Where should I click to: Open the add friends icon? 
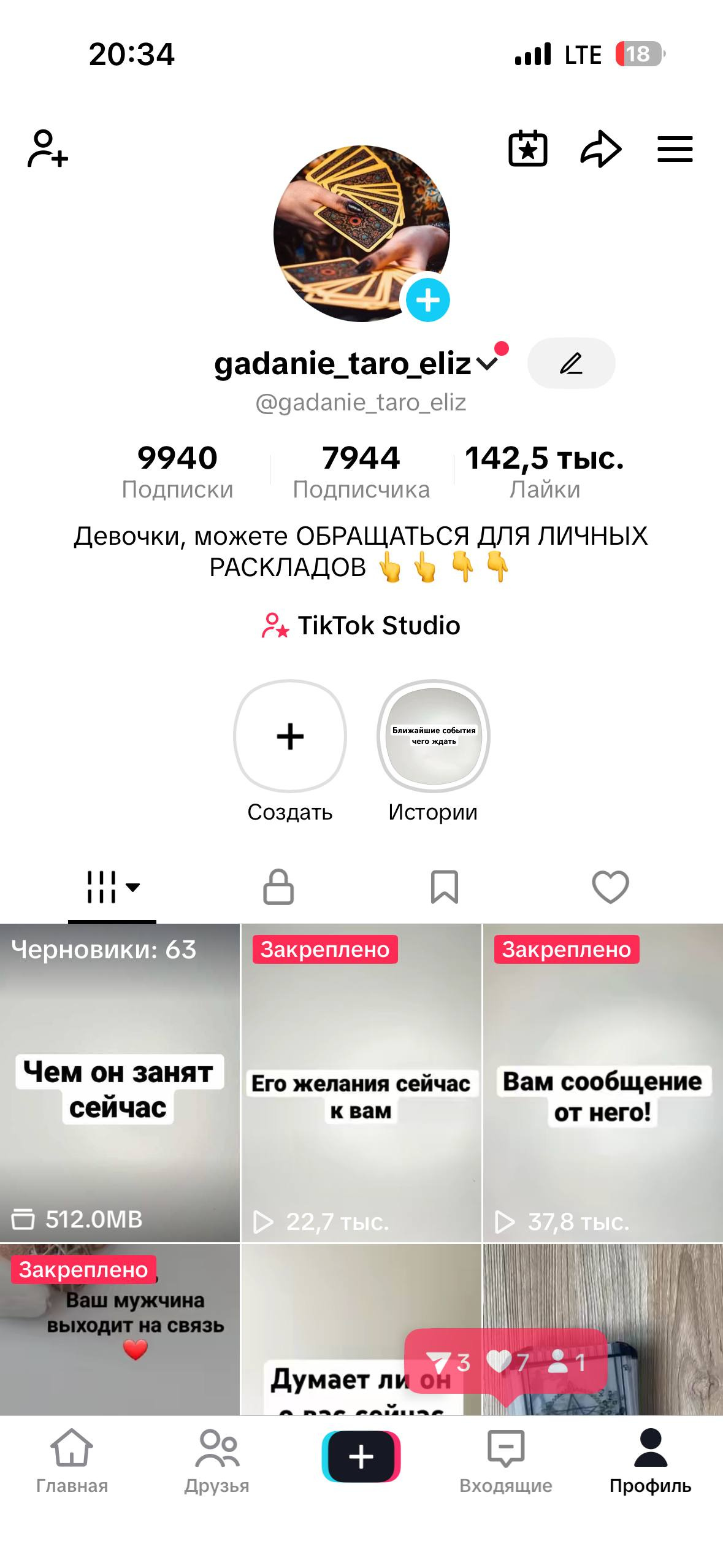(48, 148)
